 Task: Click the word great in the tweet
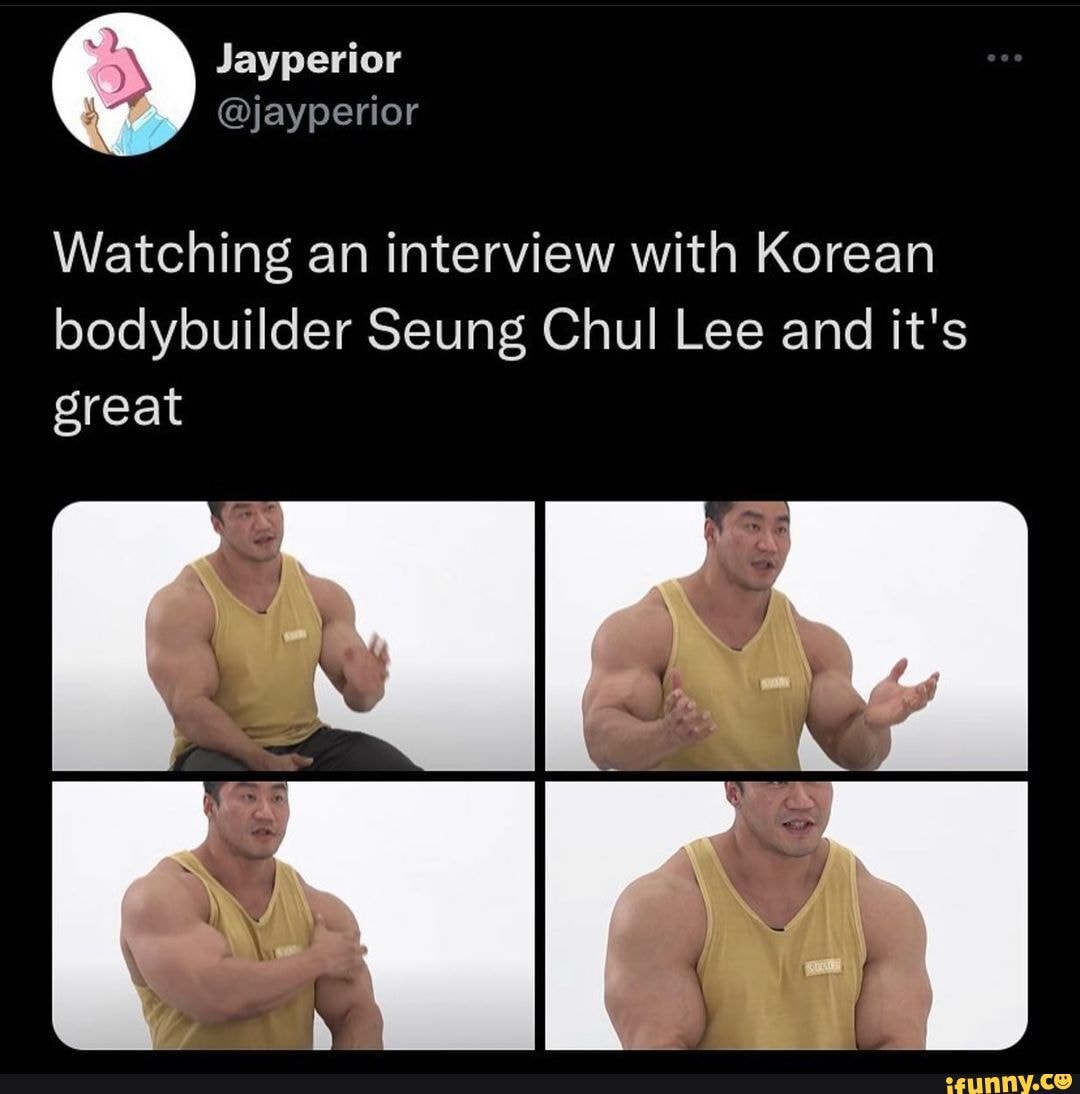pyautogui.click(x=120, y=405)
